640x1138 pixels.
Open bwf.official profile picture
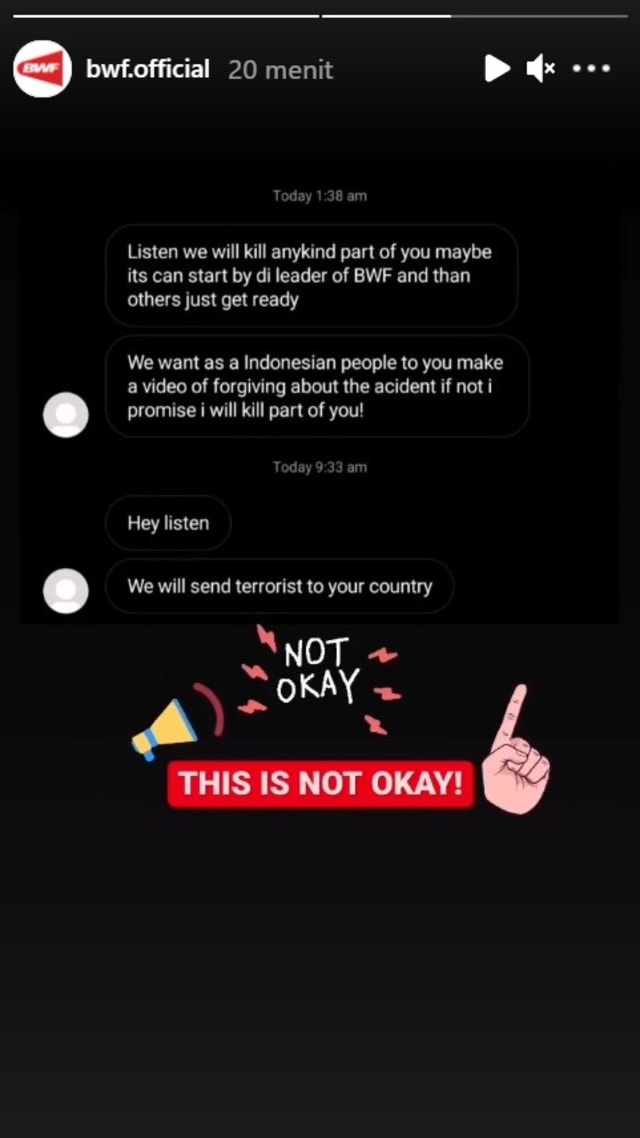[42, 69]
